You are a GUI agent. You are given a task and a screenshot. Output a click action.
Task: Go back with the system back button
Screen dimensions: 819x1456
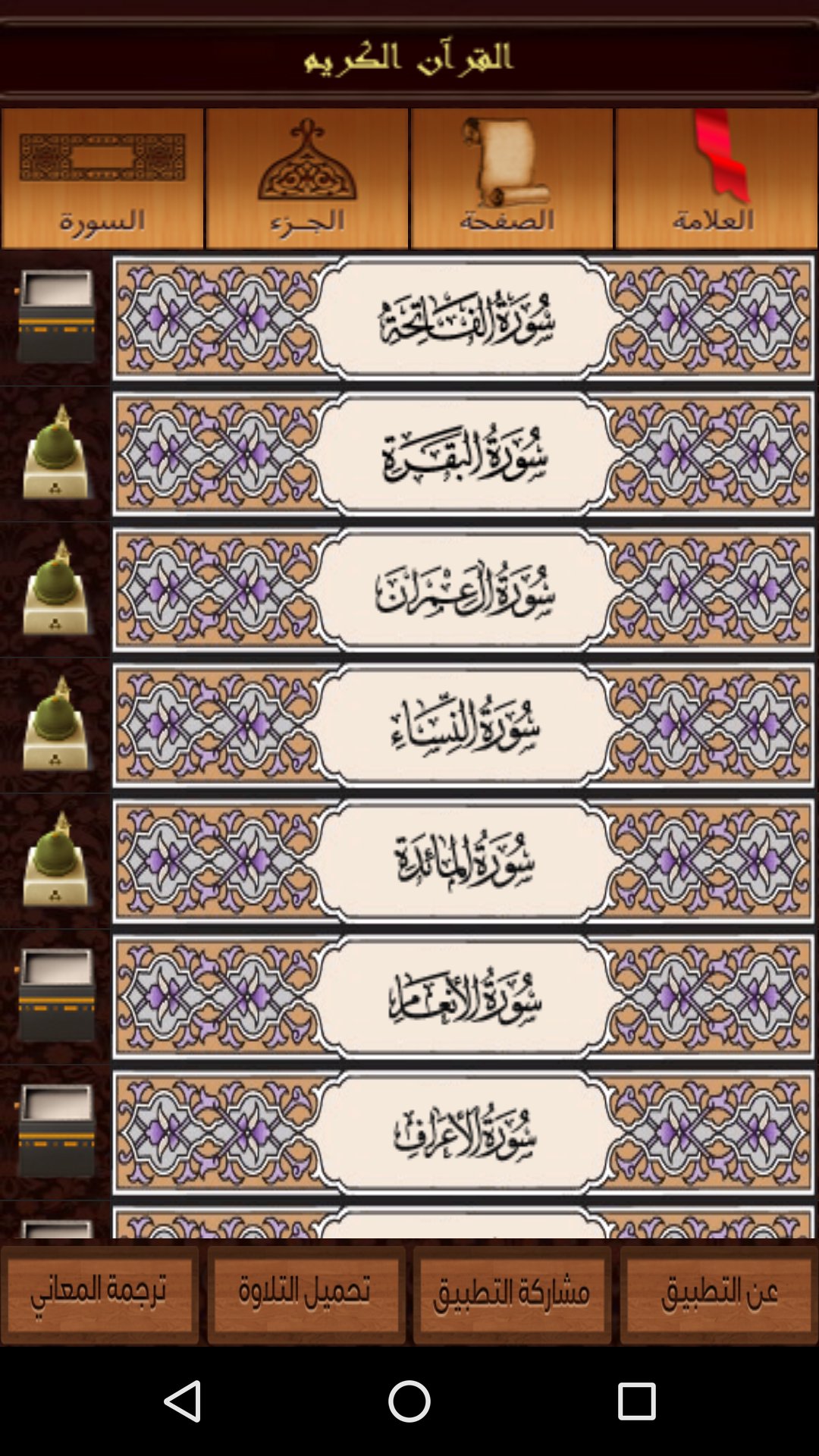click(182, 1401)
